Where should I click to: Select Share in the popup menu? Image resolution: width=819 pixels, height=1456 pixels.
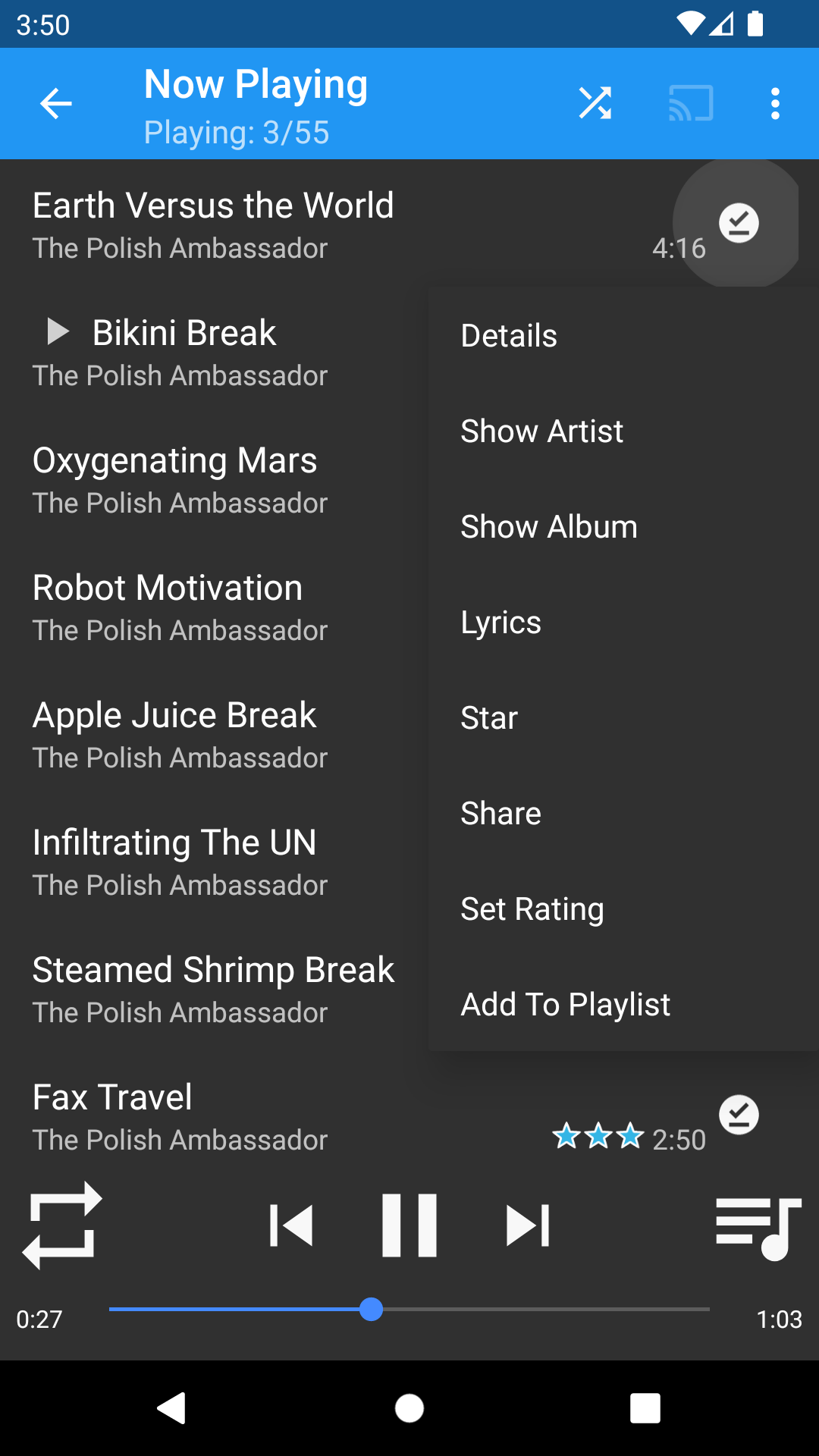500,814
